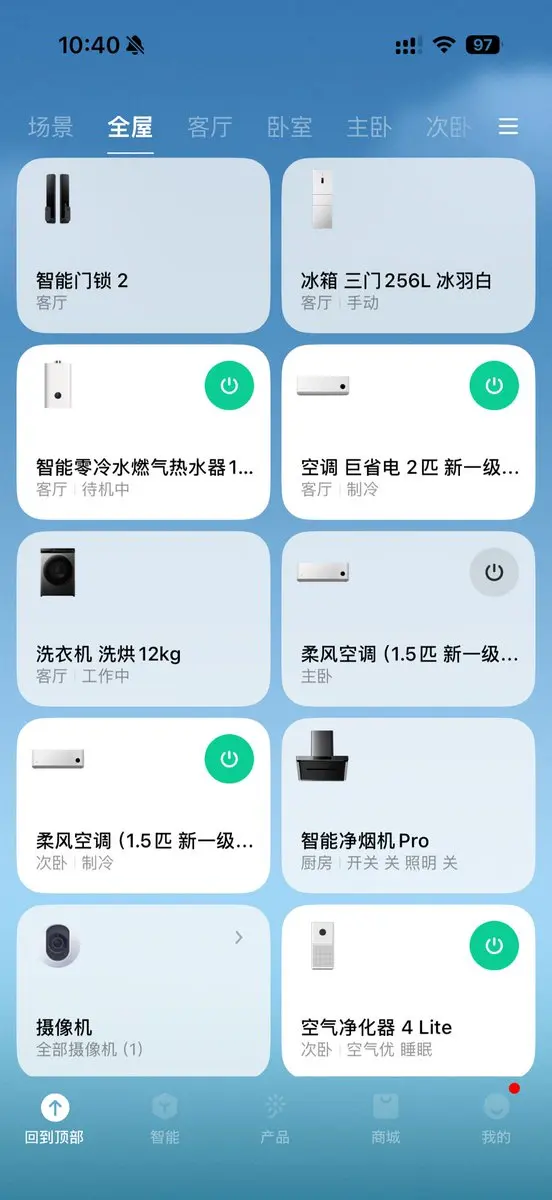
Task: Open the room list menu icon
Action: (x=508, y=127)
